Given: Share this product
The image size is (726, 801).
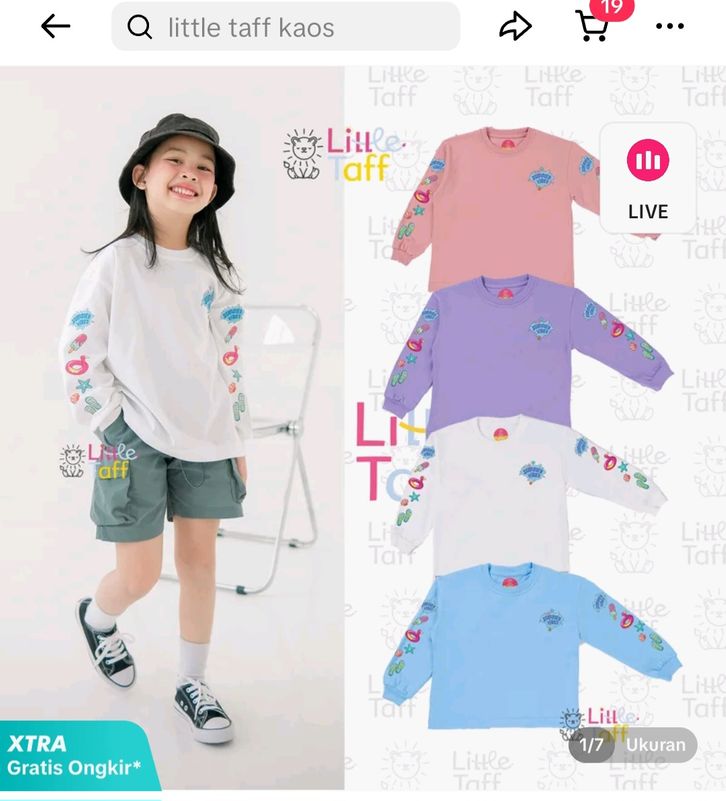Looking at the screenshot, I should coord(515,27).
